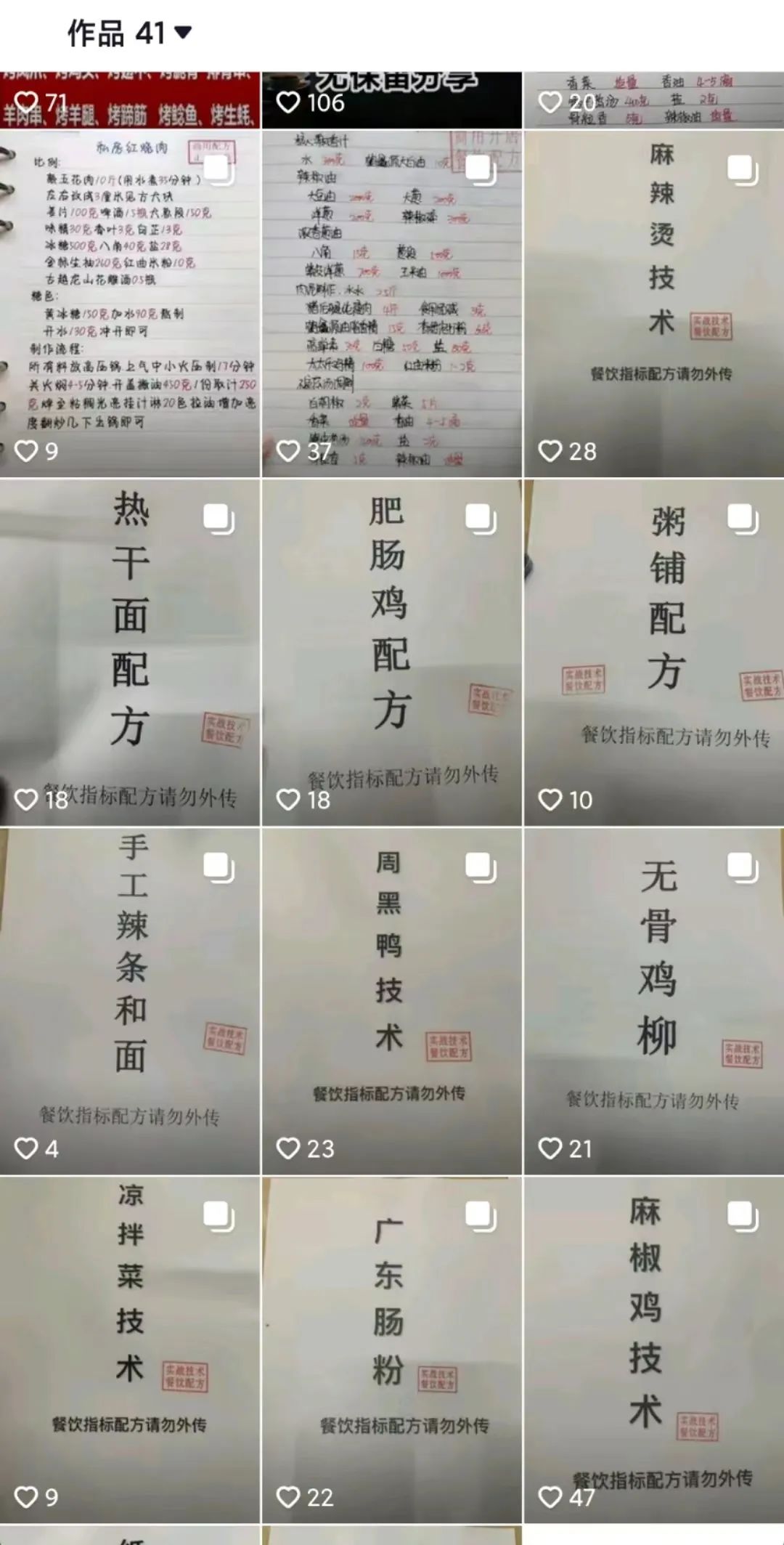784x1545 pixels.
Task: Open the 无骨鸡柳 post
Action: (x=653, y=1001)
